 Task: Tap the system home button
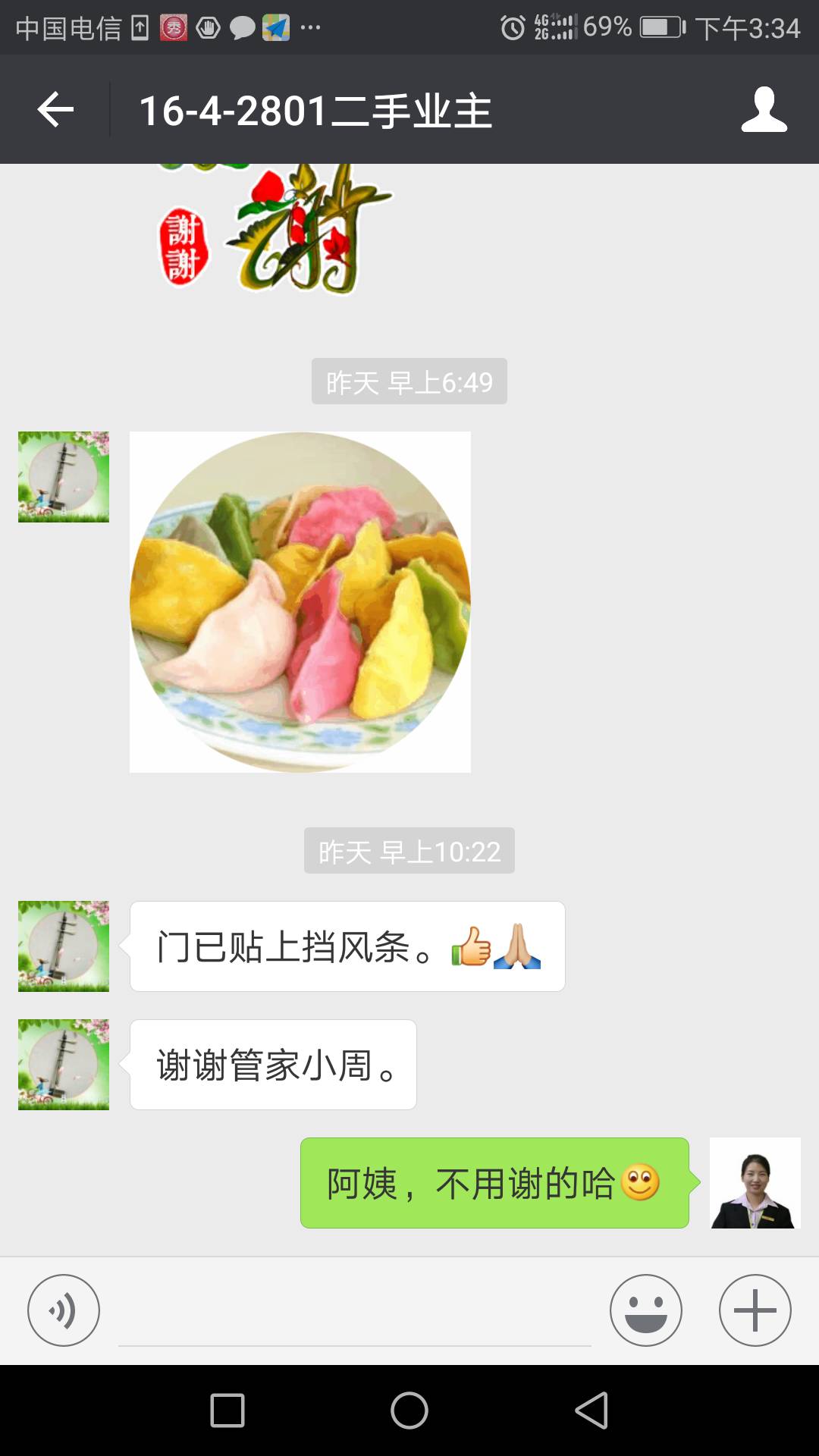point(409,1410)
